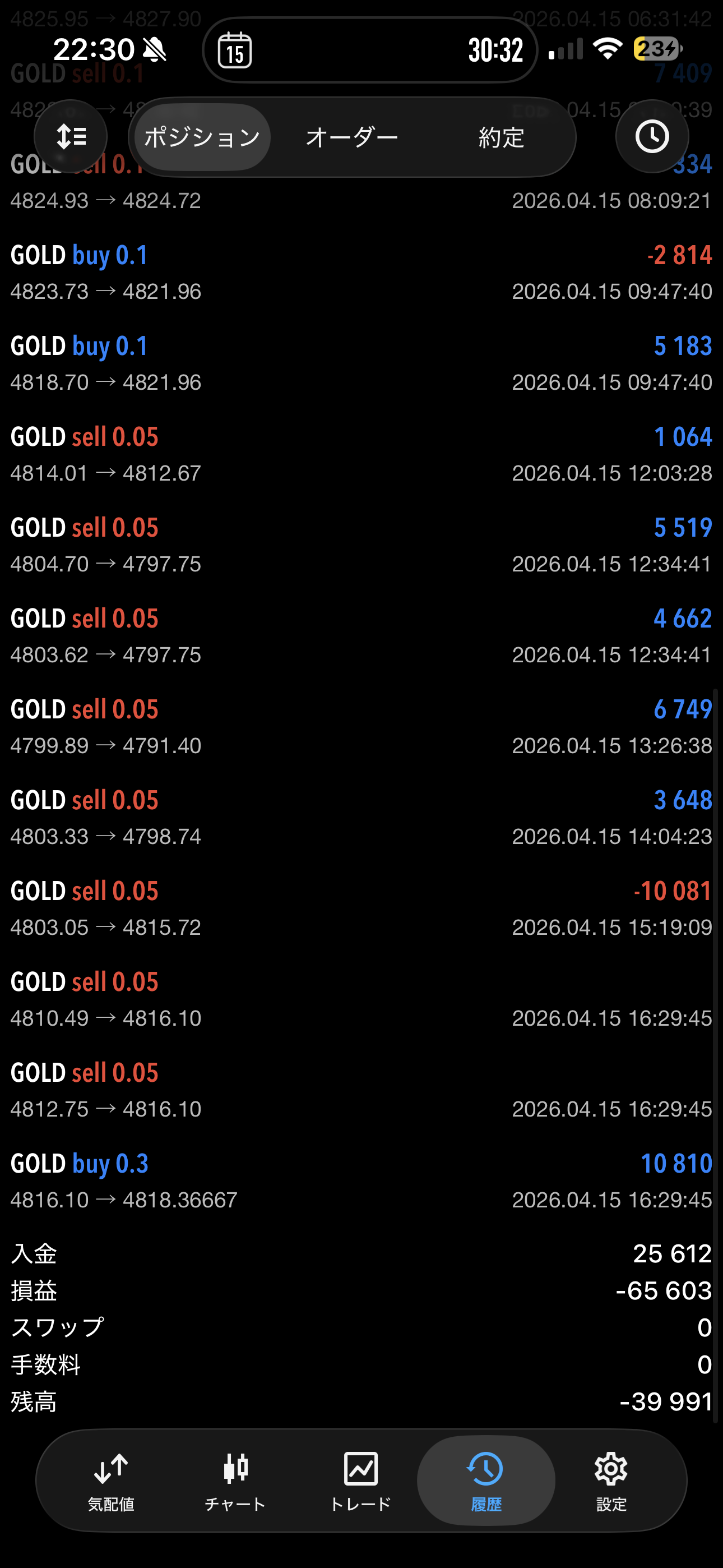Switch to the 約定 tab
Screen dimensions: 723x1568
(501, 137)
